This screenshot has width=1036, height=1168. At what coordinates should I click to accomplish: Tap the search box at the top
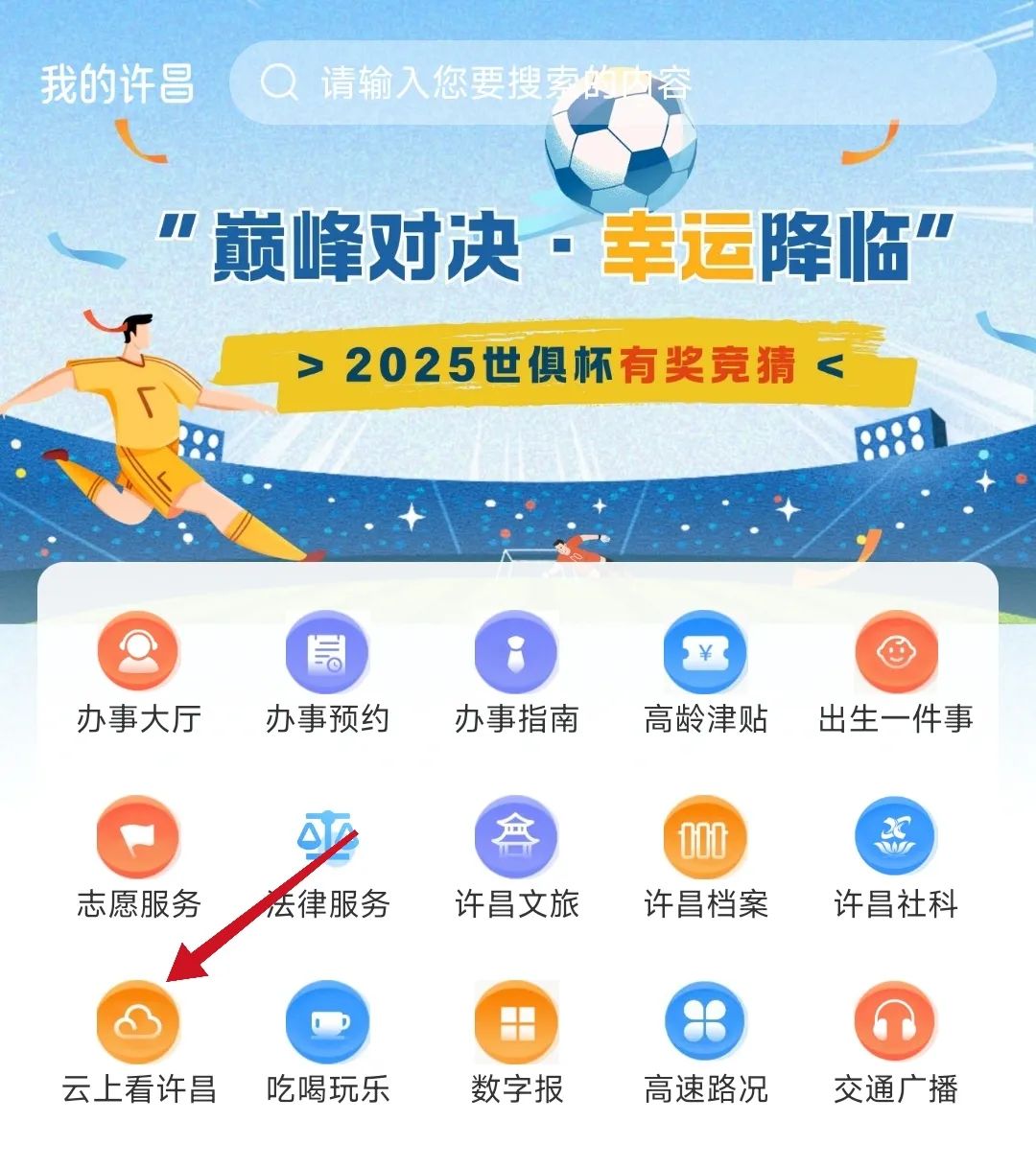click(x=614, y=83)
